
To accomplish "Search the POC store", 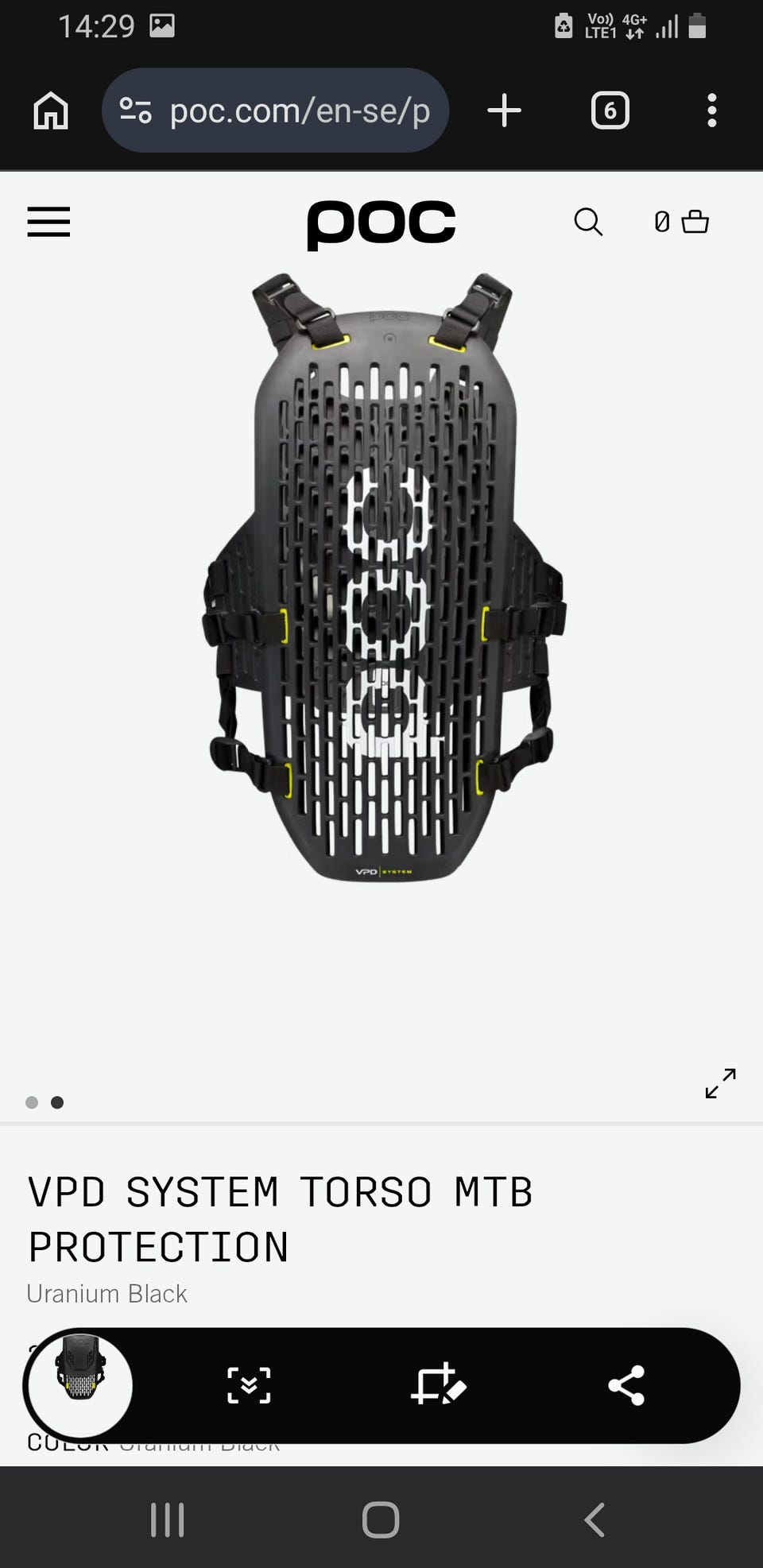I will click(588, 222).
